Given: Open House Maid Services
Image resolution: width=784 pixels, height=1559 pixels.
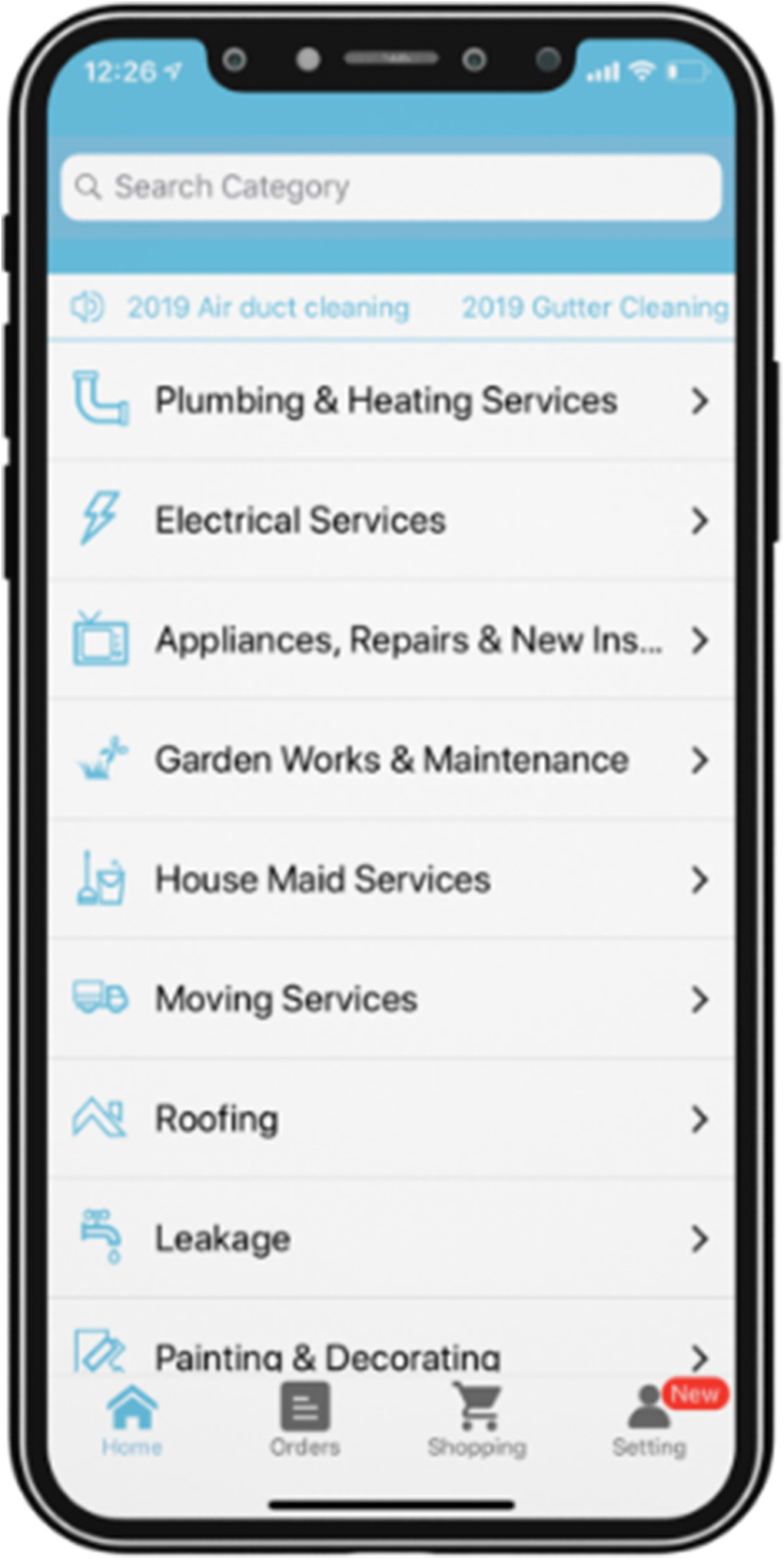Looking at the screenshot, I should click(390, 879).
